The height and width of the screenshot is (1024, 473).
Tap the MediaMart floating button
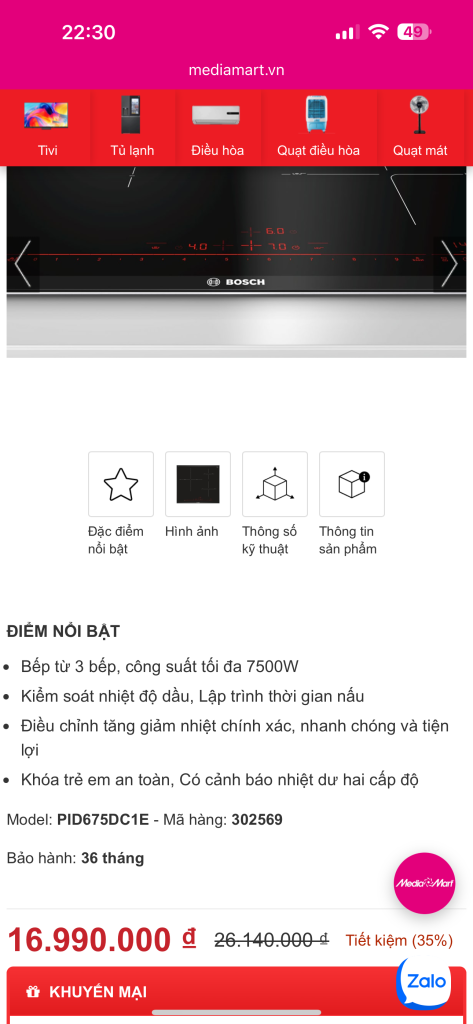pyautogui.click(x=424, y=883)
